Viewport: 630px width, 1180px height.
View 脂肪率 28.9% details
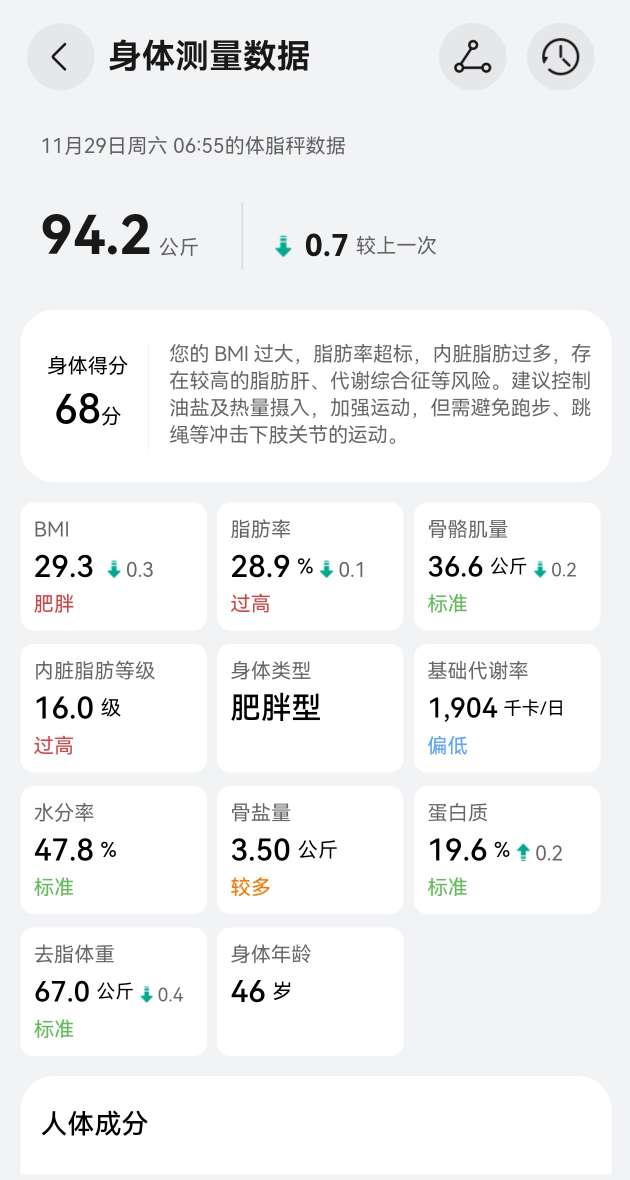(310, 567)
